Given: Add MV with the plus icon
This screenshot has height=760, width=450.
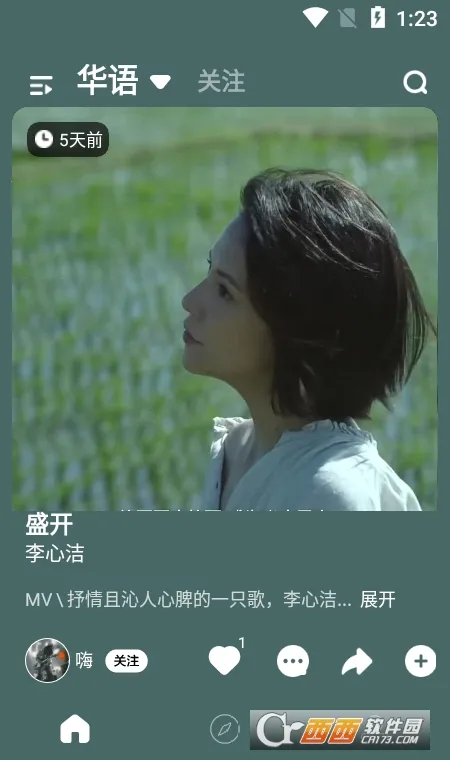Looking at the screenshot, I should (420, 661).
